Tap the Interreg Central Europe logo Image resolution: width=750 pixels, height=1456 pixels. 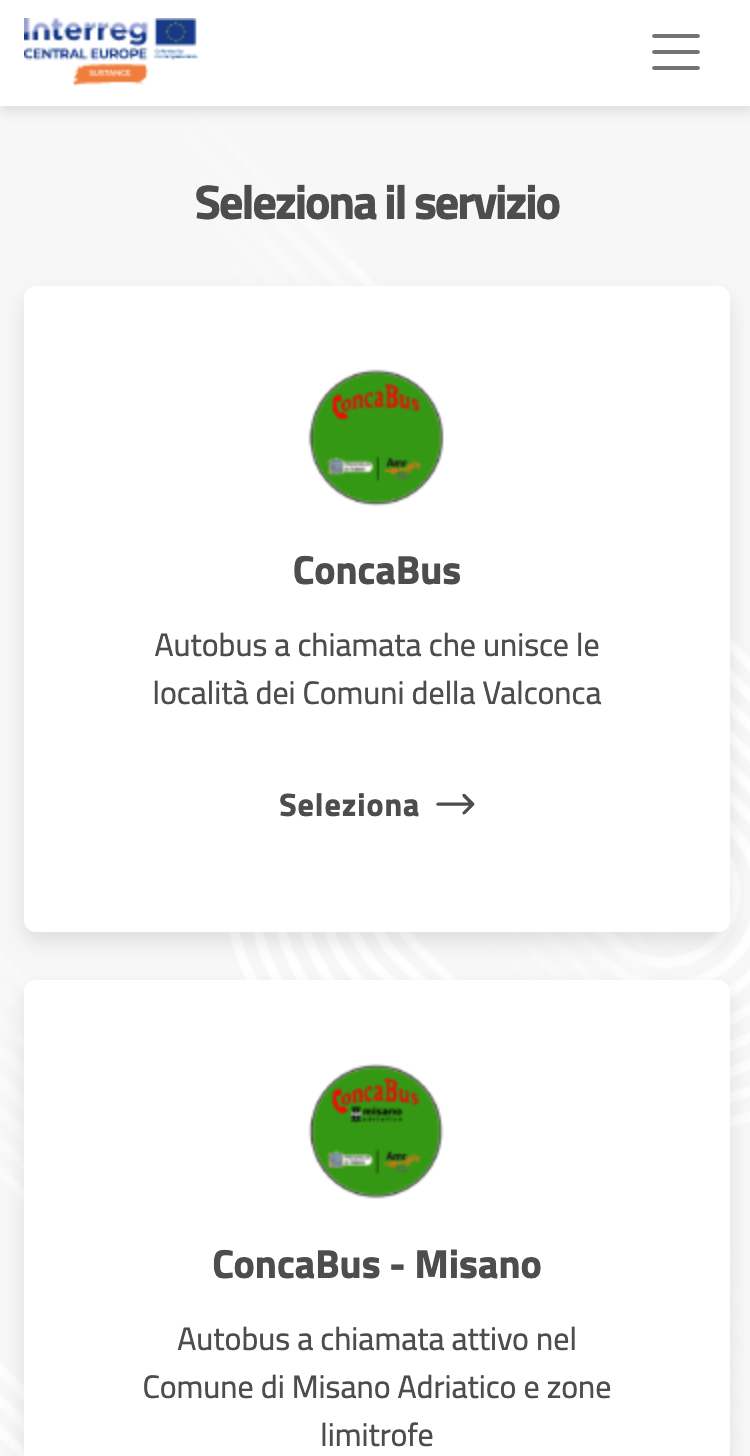110,50
